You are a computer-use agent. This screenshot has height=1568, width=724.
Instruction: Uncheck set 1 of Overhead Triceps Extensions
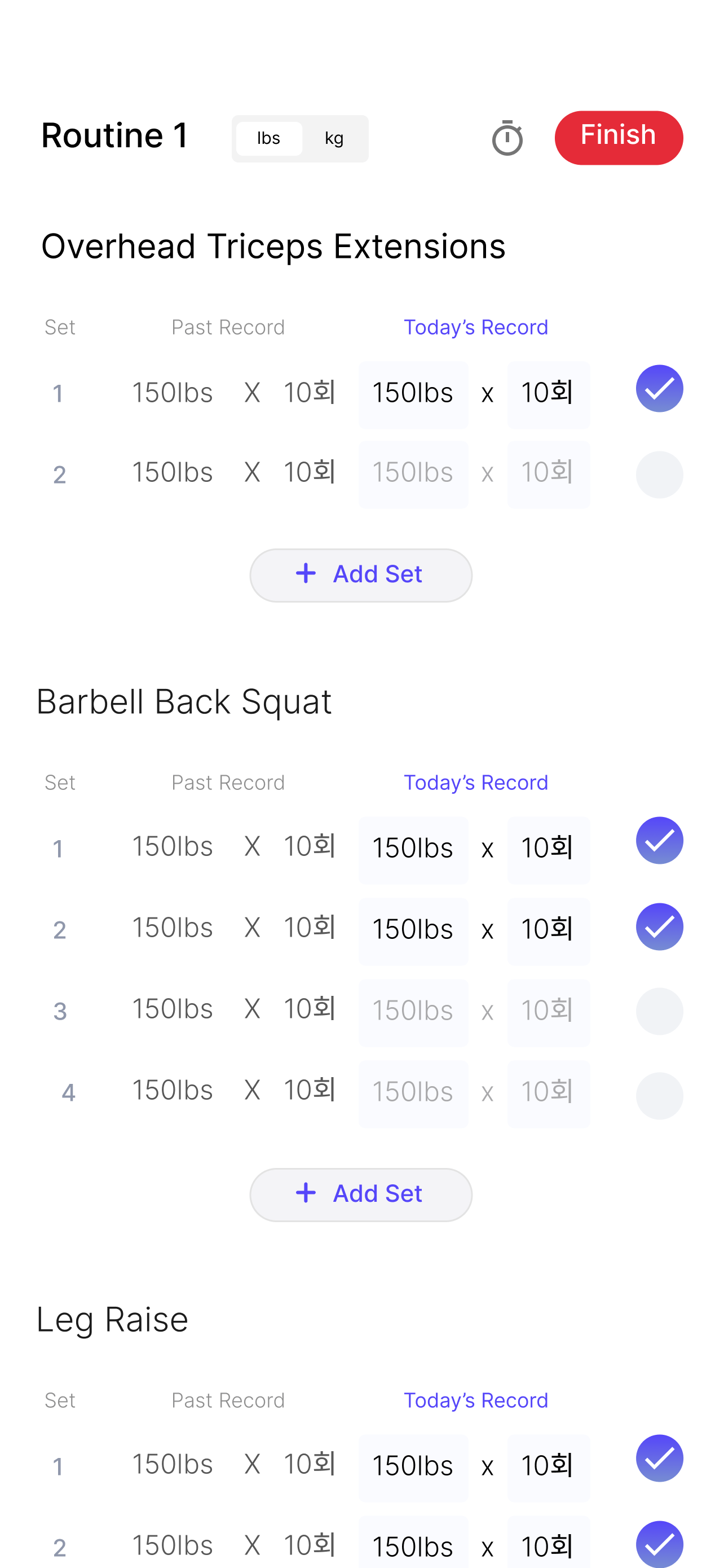point(659,388)
